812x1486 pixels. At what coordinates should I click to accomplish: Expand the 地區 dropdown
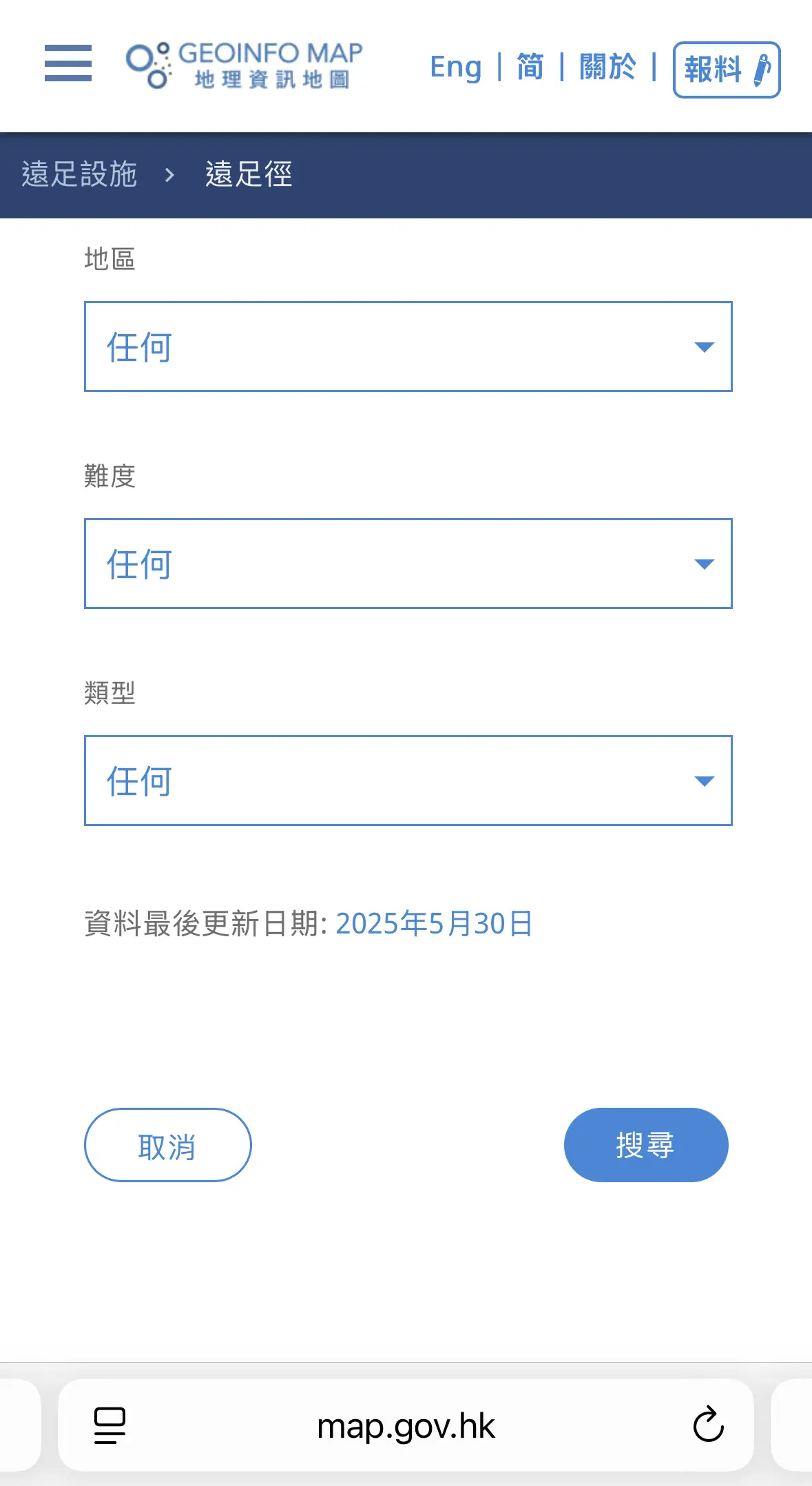[x=408, y=347]
